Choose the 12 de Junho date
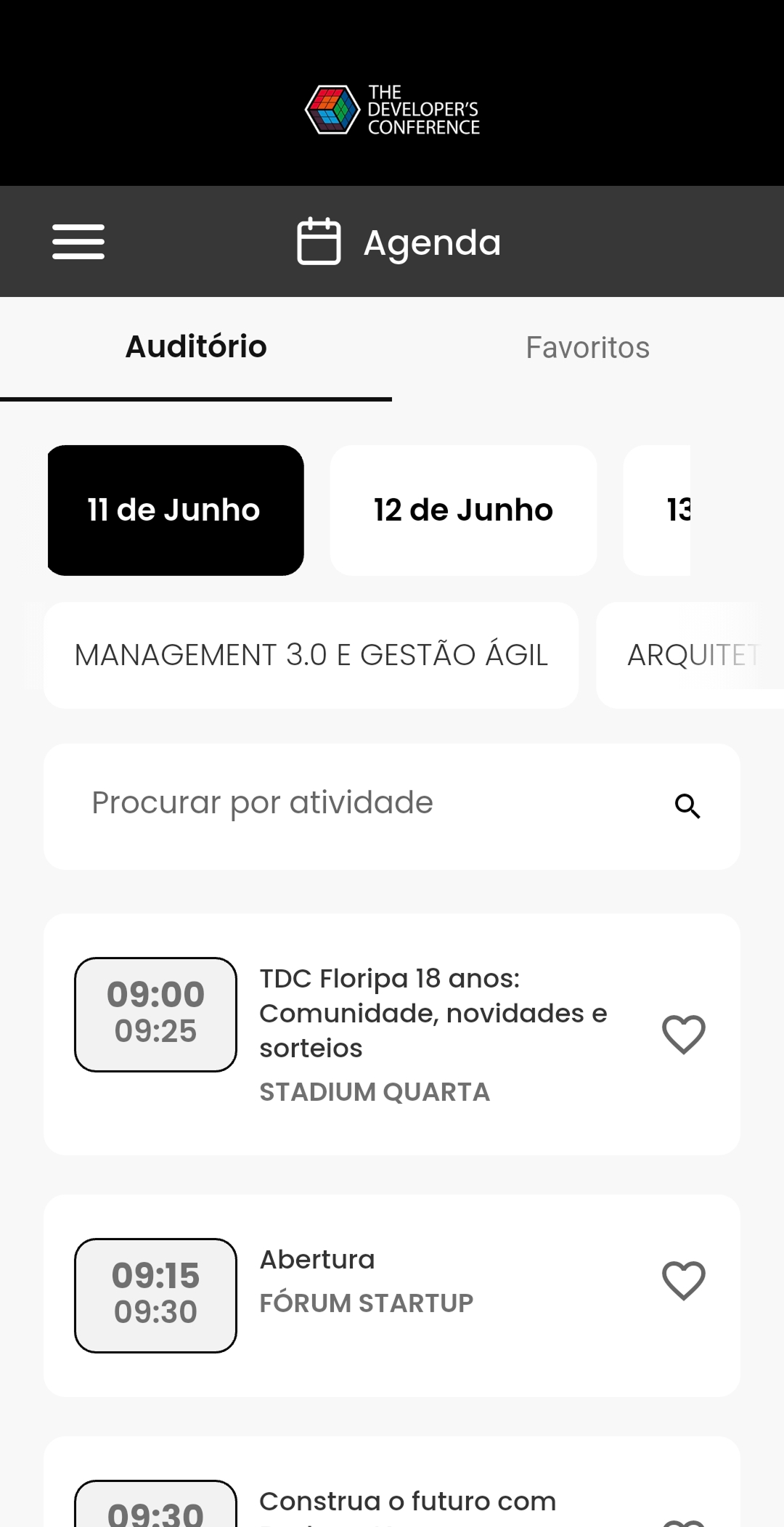 (463, 510)
